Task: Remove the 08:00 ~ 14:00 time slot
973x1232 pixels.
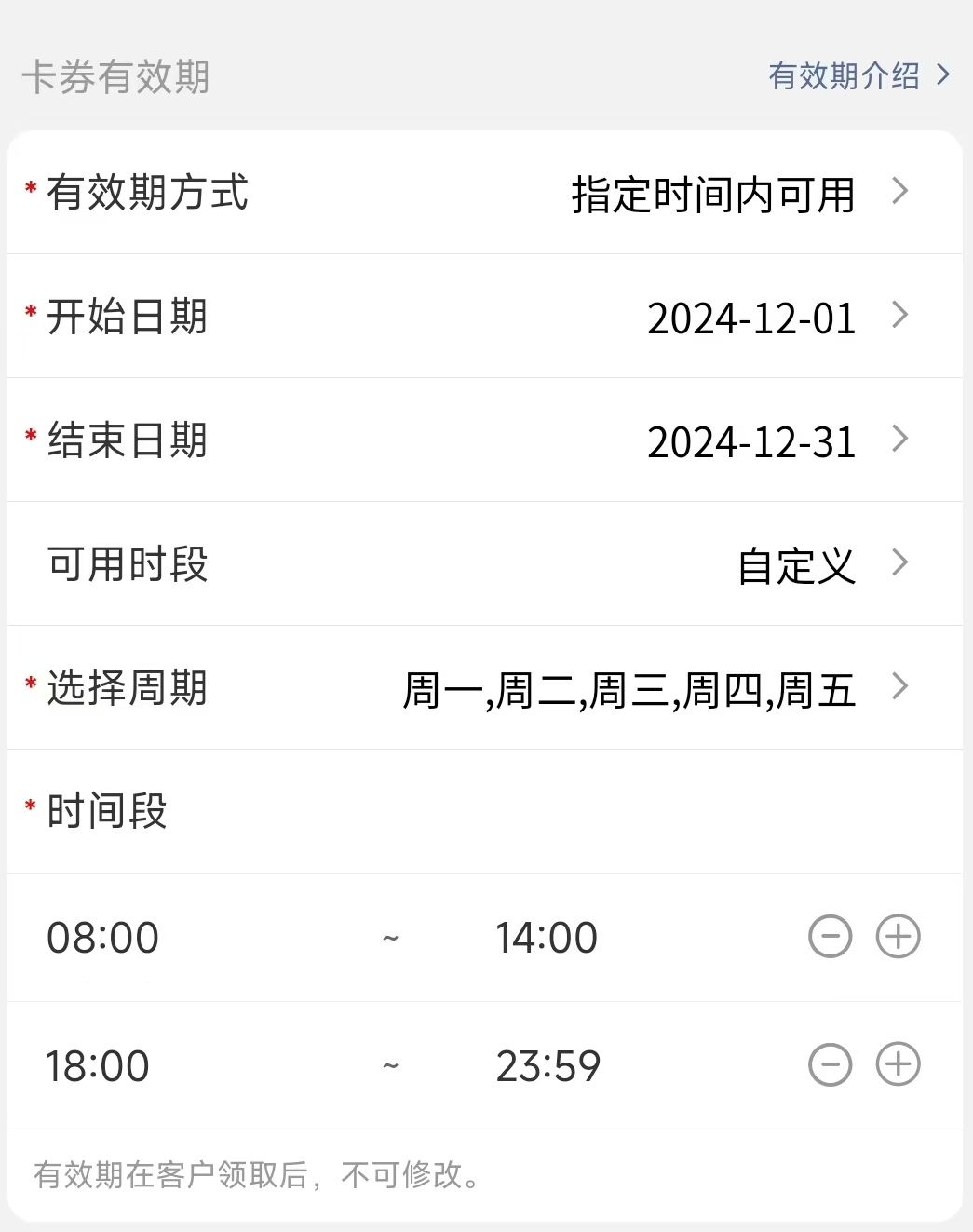Action: point(831,937)
